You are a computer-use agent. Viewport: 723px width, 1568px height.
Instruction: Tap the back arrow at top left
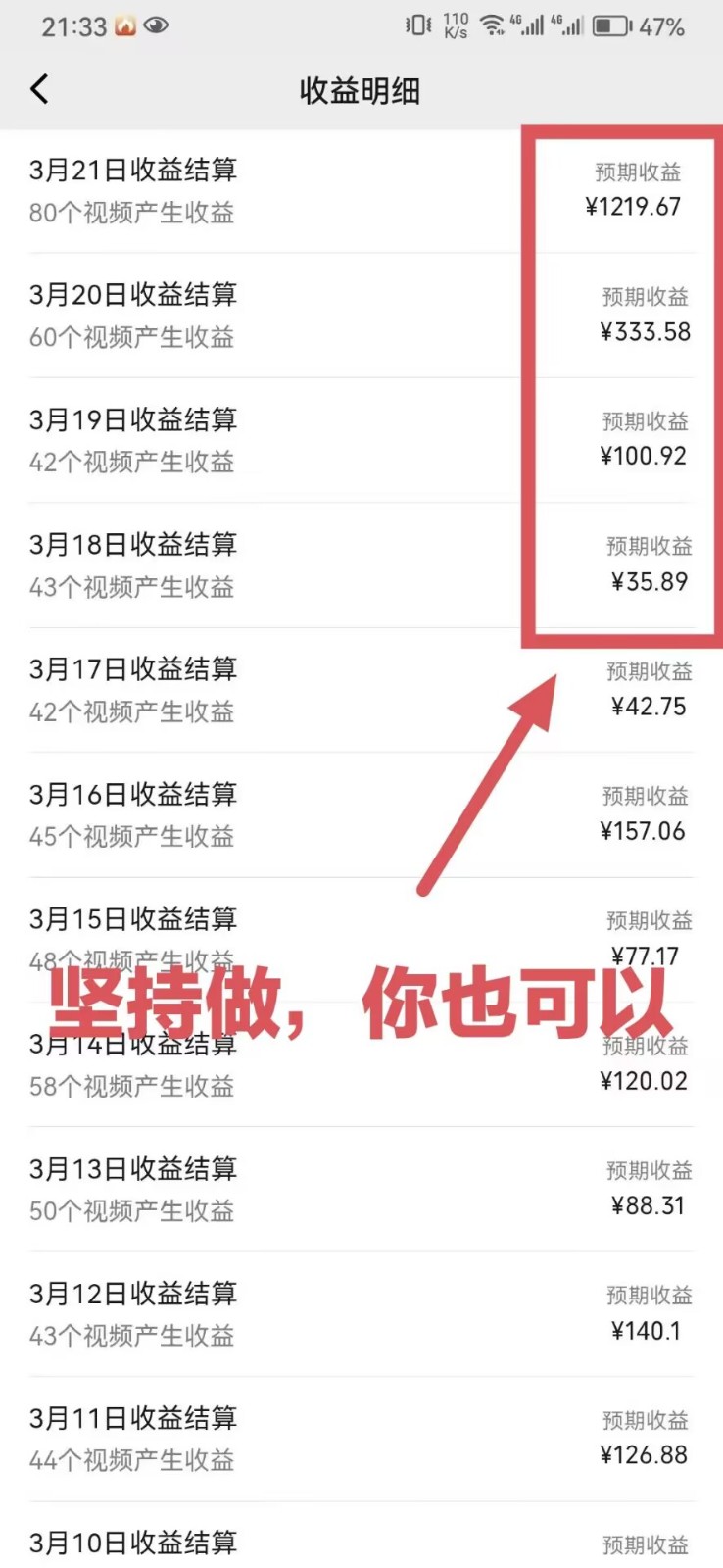[x=39, y=89]
